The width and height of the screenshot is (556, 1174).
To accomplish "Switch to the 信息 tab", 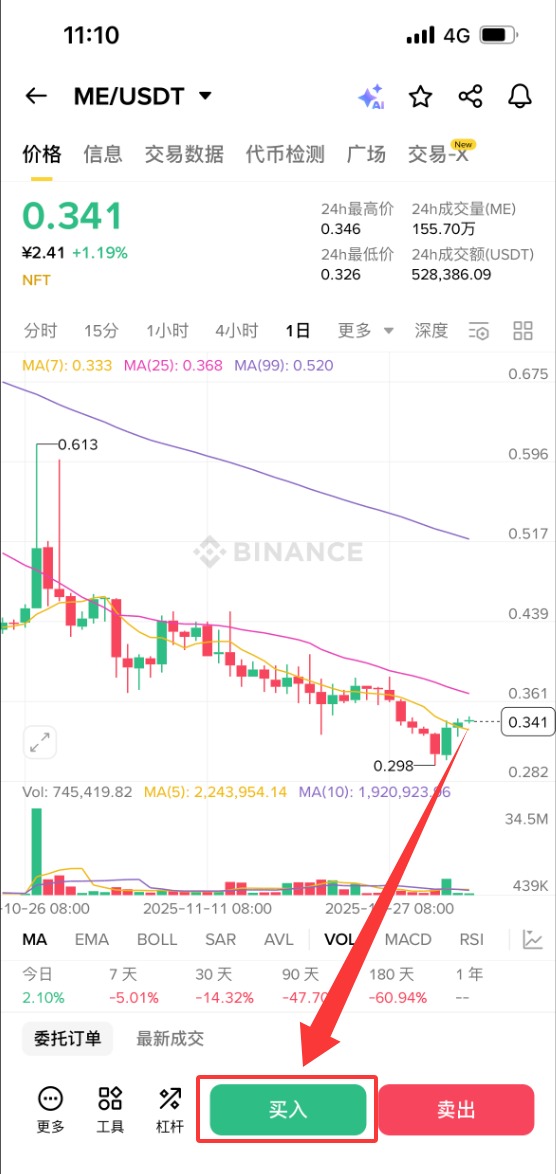I will point(103,154).
